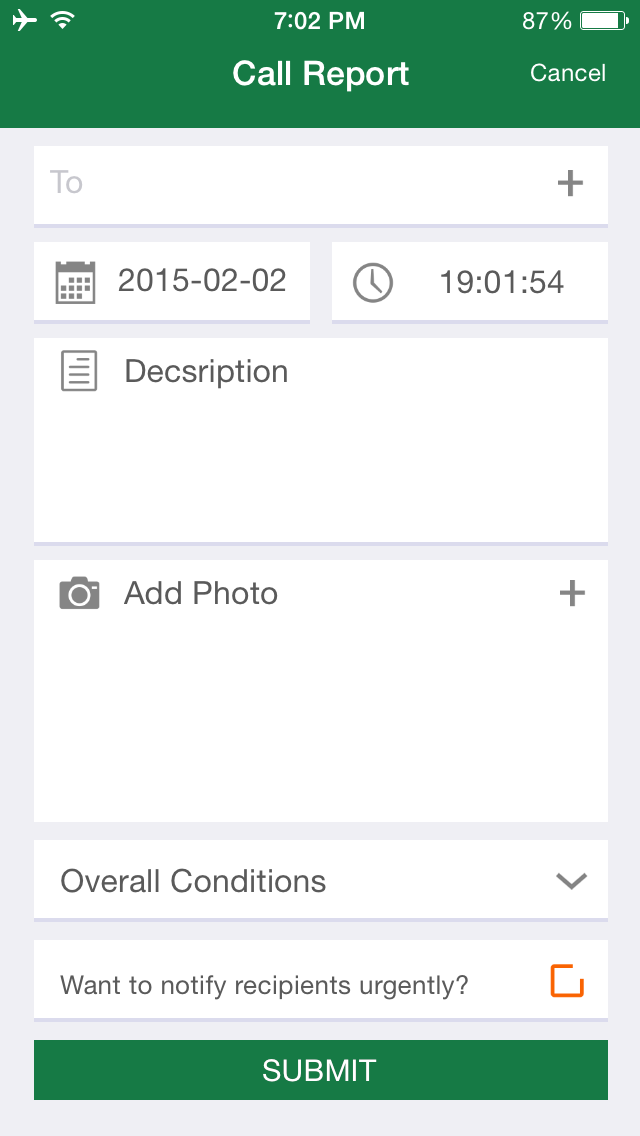This screenshot has width=640, height=1136.
Task: Cancel the call report
Action: (568, 73)
